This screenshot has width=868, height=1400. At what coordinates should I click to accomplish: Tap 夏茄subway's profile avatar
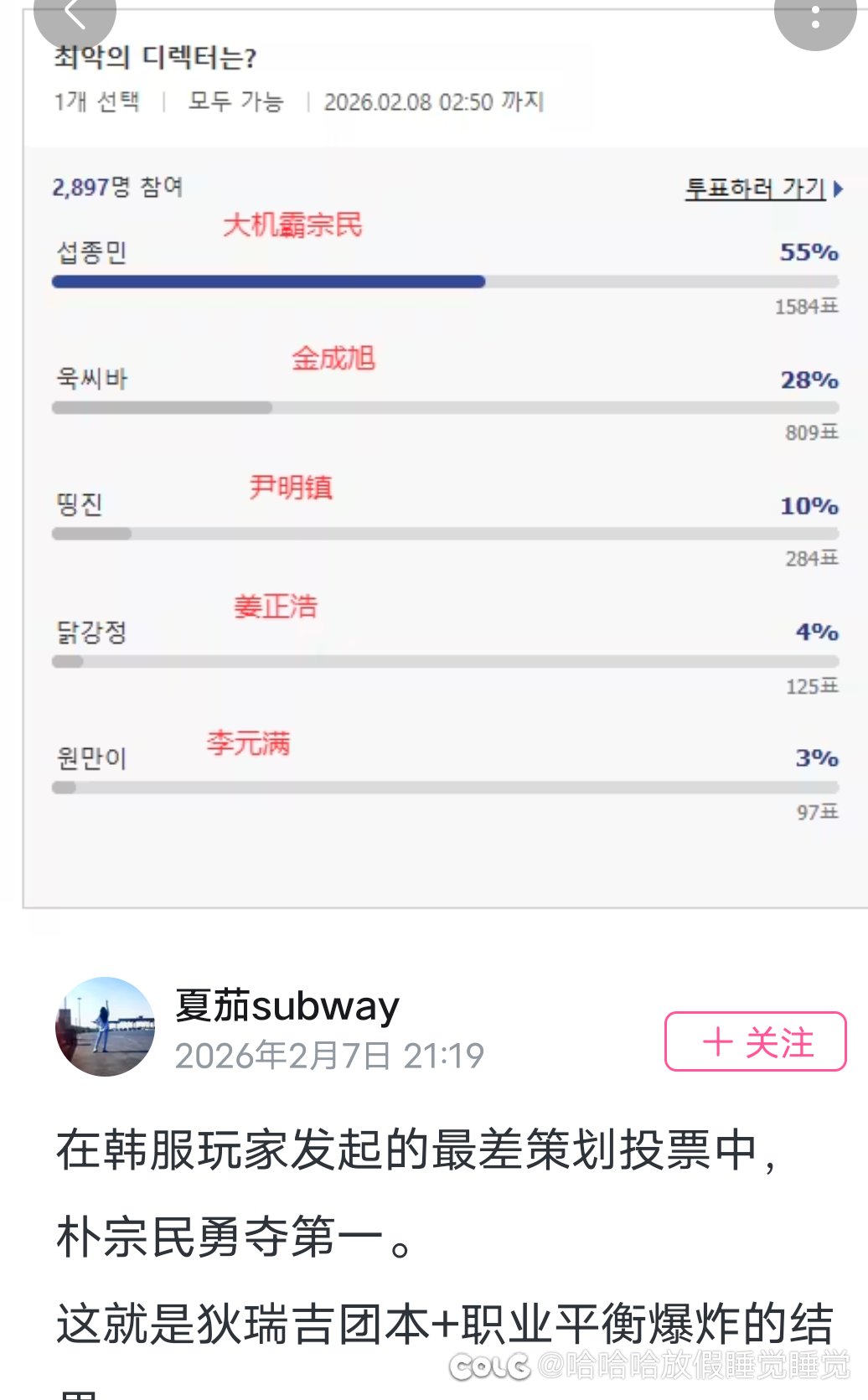click(x=105, y=1026)
